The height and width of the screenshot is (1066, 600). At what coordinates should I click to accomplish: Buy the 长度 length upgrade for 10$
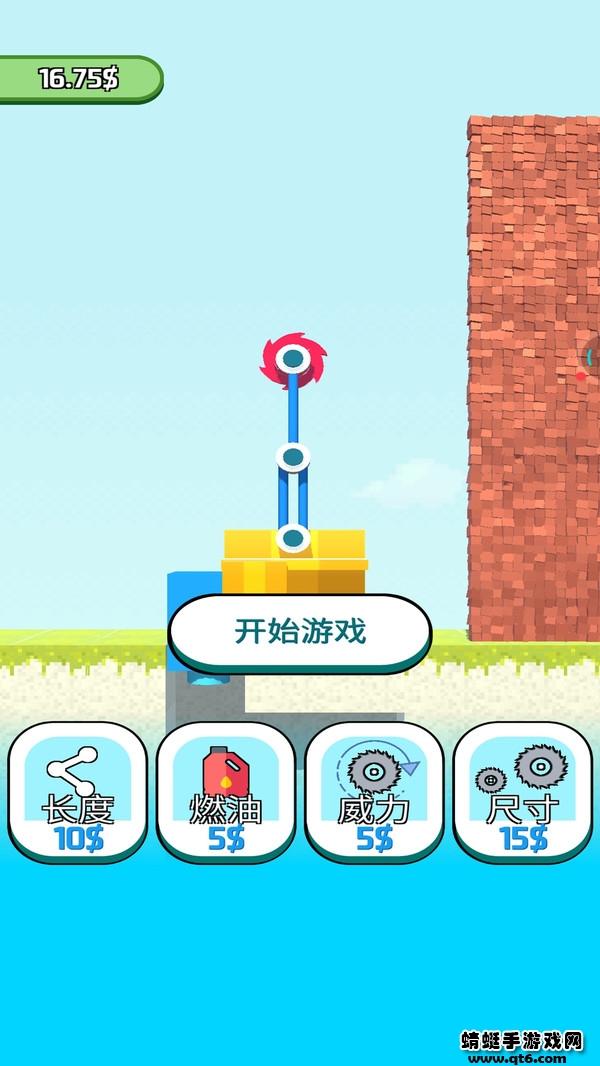pos(78,792)
